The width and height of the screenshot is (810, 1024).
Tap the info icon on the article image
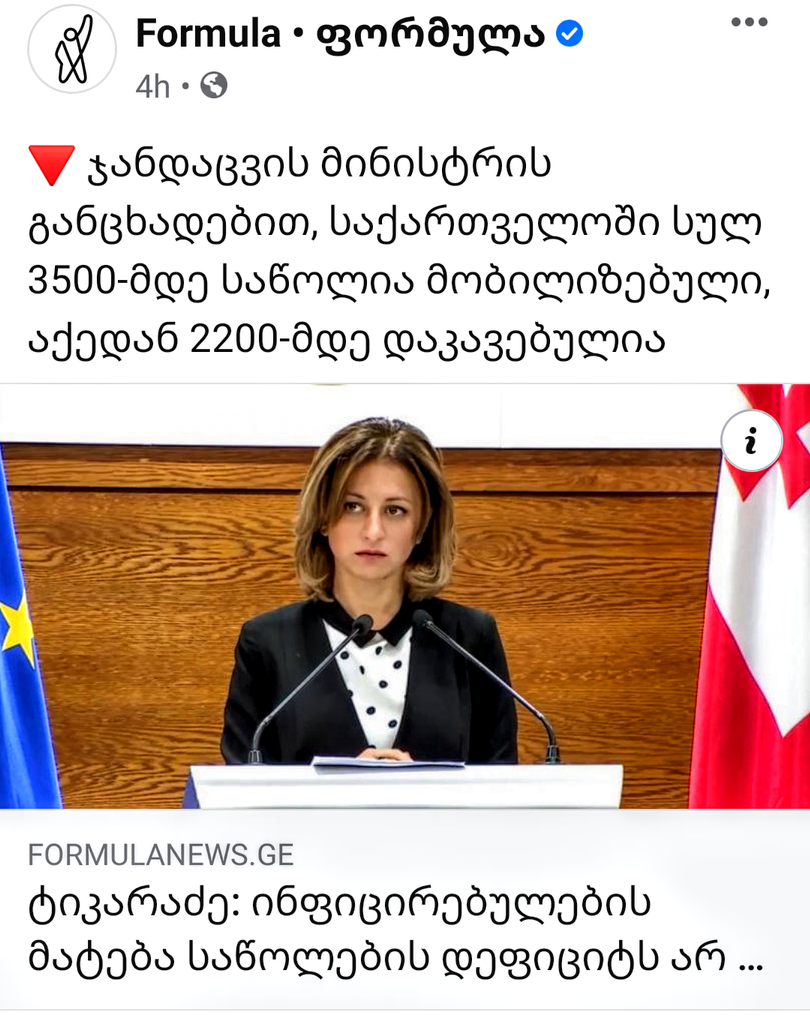coord(751,440)
